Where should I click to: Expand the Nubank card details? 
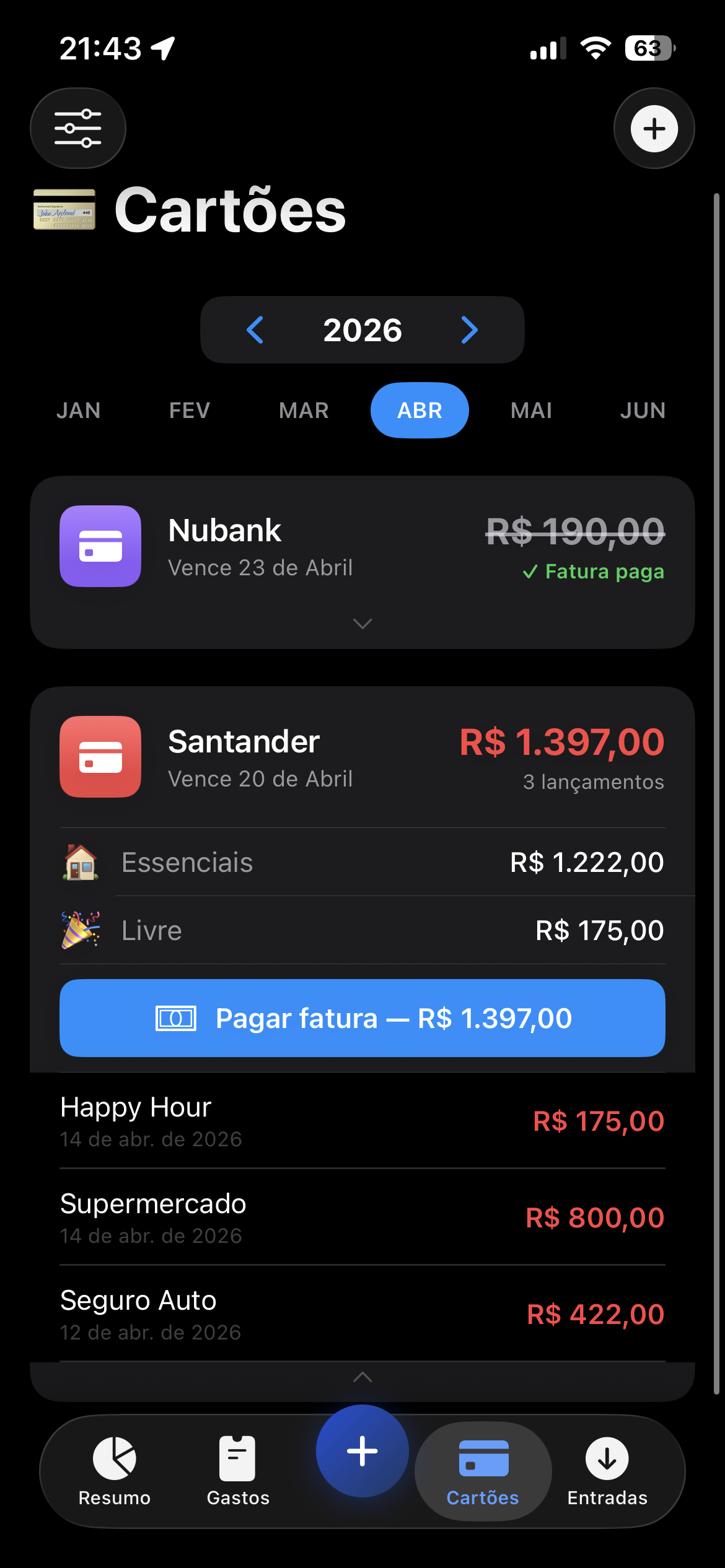tap(362, 624)
